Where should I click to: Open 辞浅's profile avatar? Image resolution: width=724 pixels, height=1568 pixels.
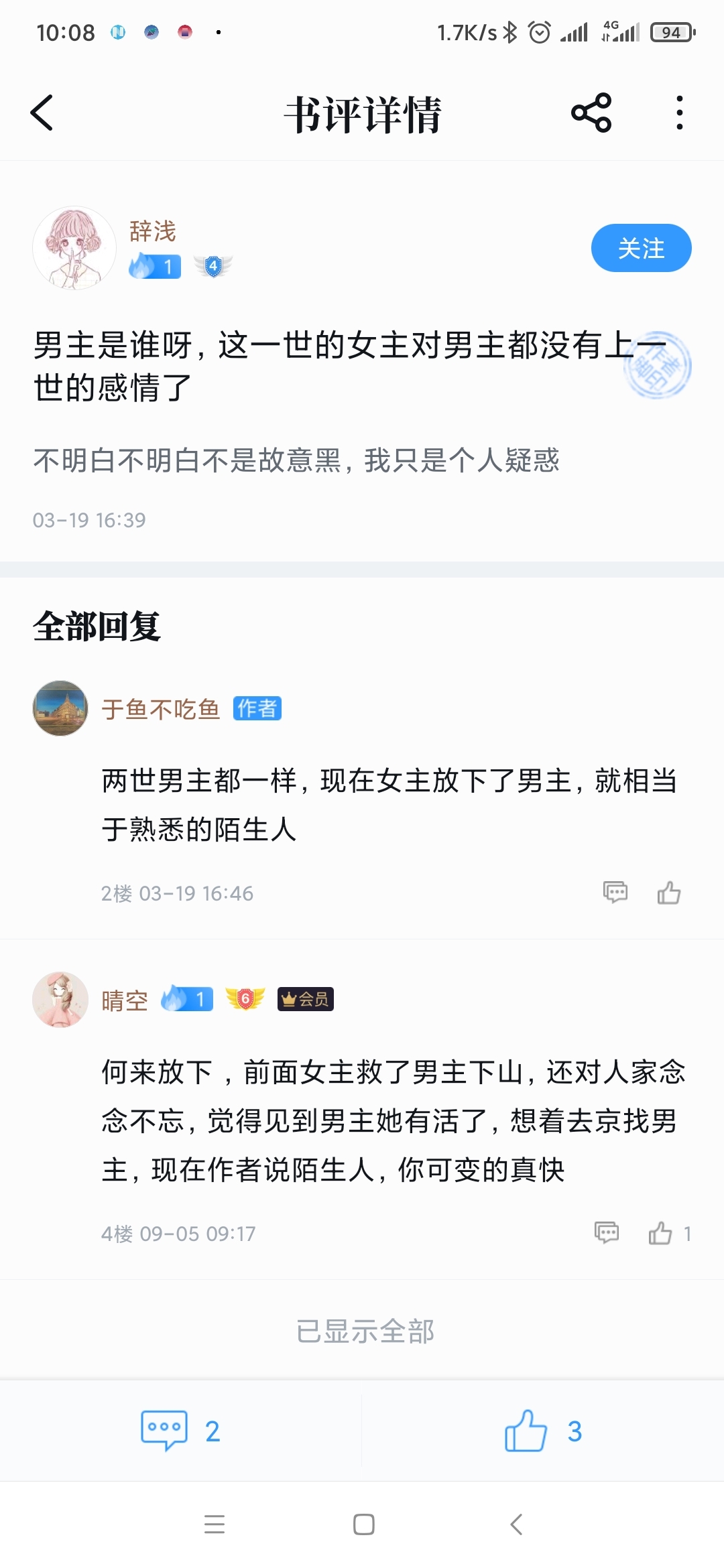pyautogui.click(x=74, y=248)
